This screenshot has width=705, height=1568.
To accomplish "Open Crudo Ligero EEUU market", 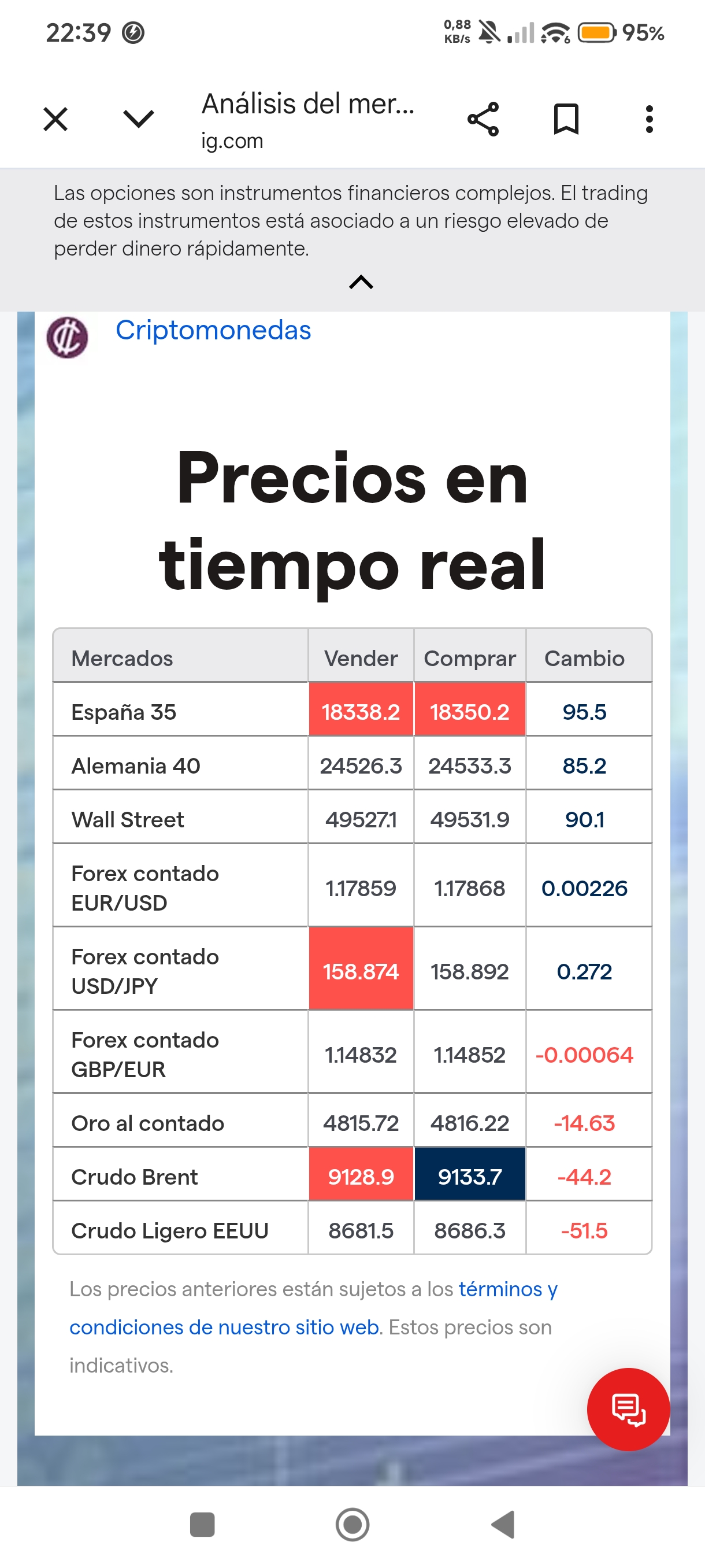I will point(170,1230).
